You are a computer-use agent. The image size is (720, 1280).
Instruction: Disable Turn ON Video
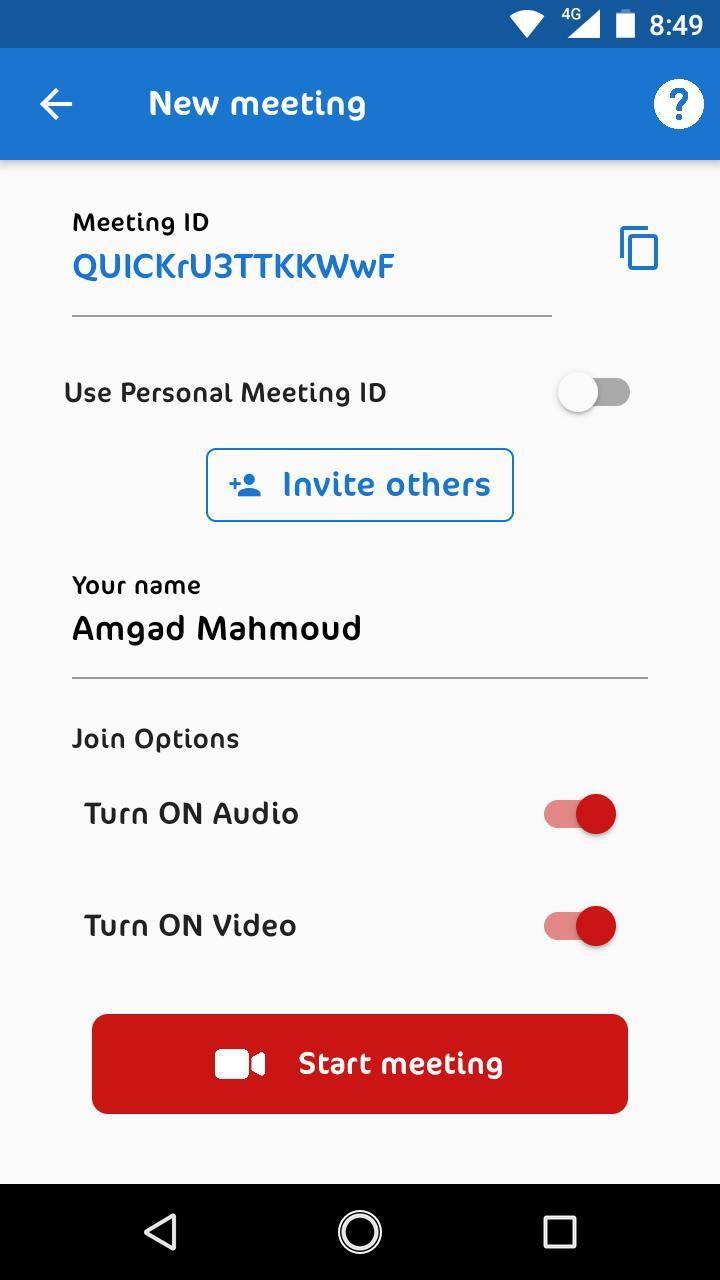[x=578, y=925]
